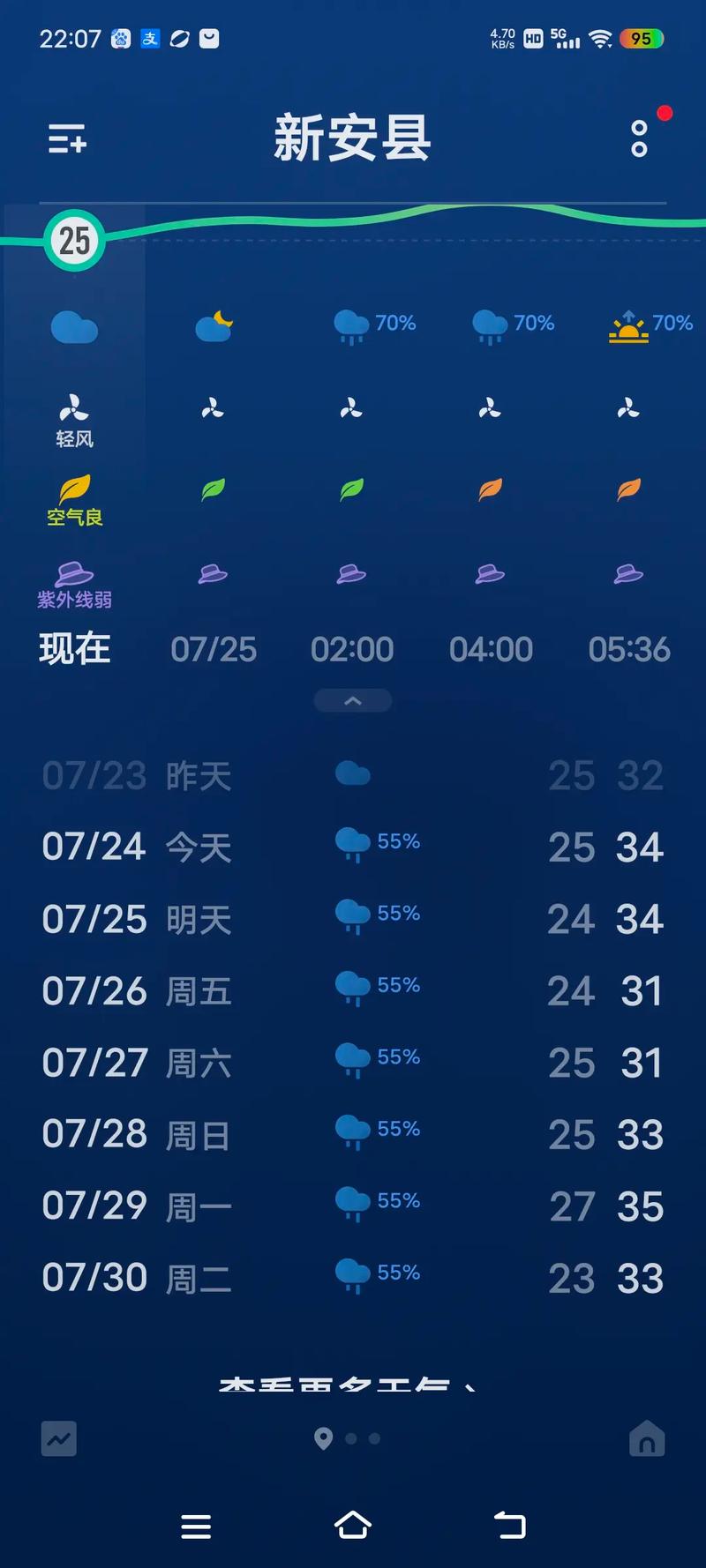This screenshot has width=706, height=1568.
Task: Expand the 07/24 今天 forecast row
Action: 353,847
